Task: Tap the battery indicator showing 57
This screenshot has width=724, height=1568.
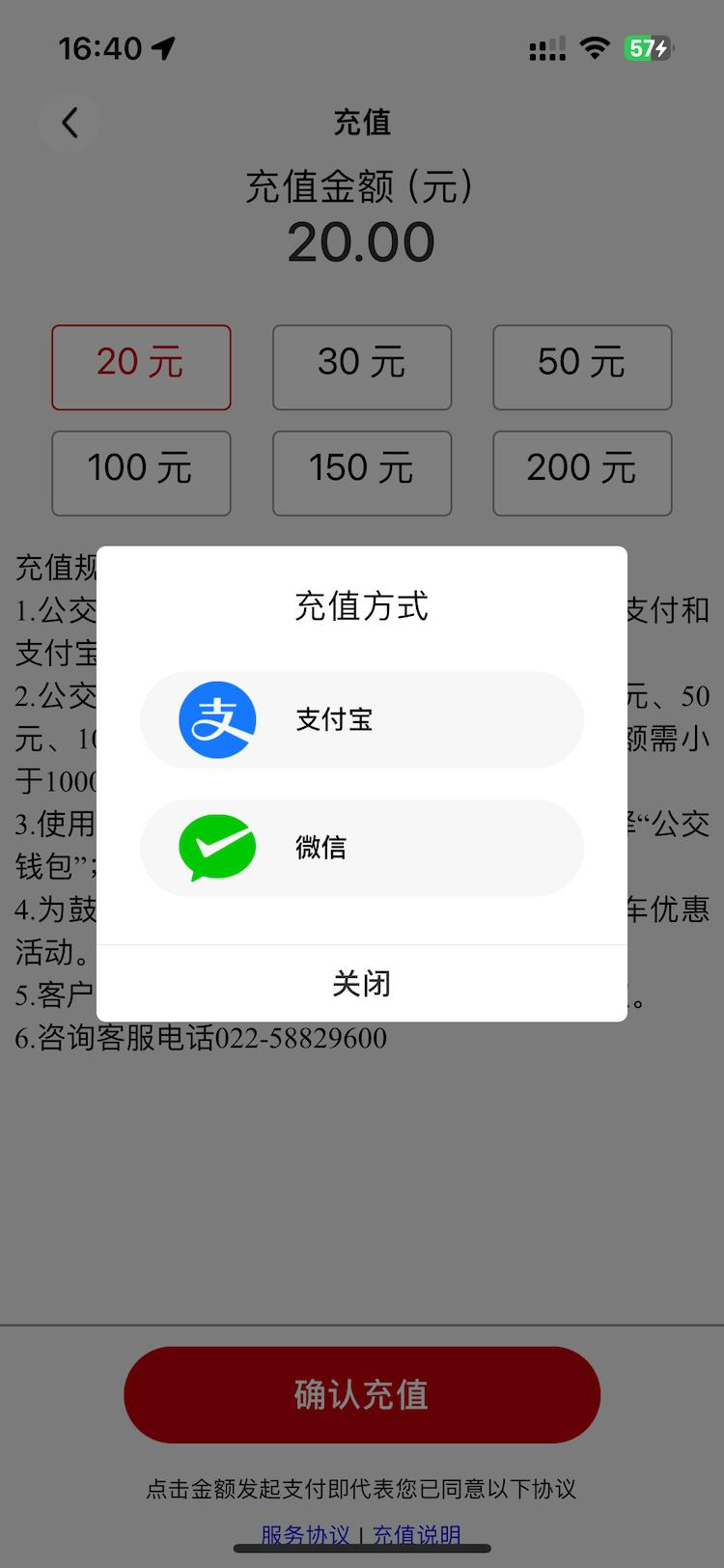Action: pos(648,47)
